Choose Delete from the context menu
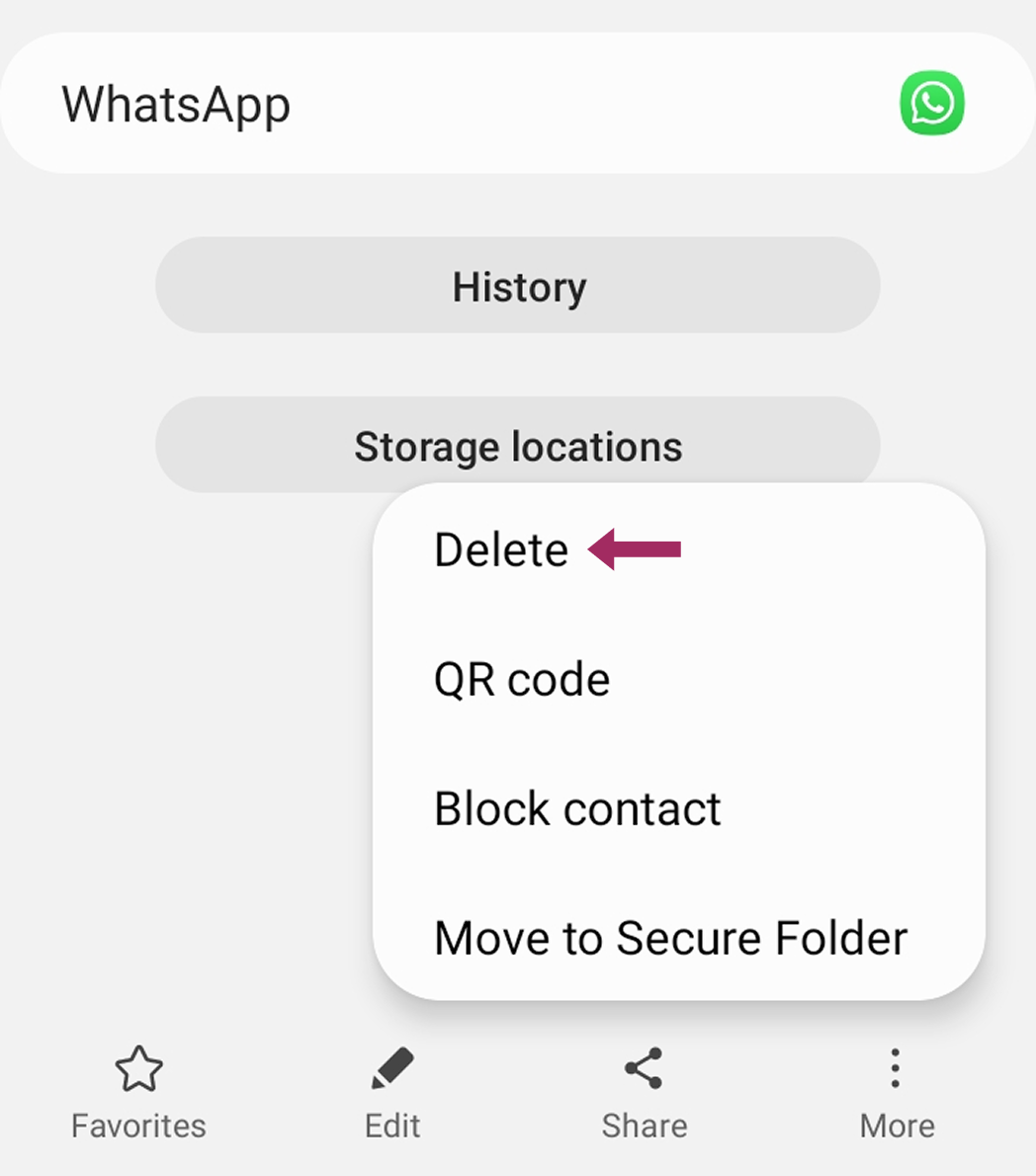Screen dimensions: 1036x1176 coord(502,549)
